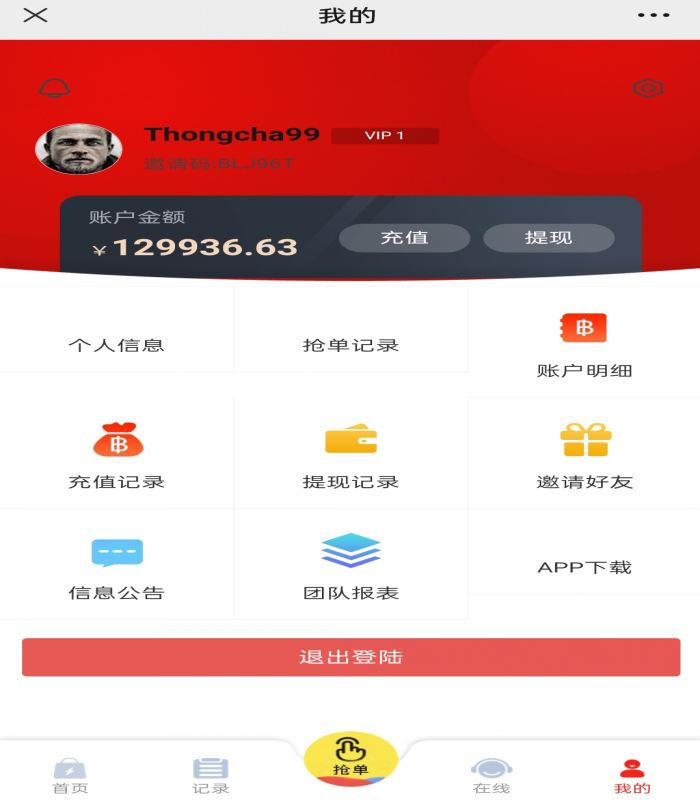Open 账户明细 account details
Screen dimensions: 700x800
584,345
